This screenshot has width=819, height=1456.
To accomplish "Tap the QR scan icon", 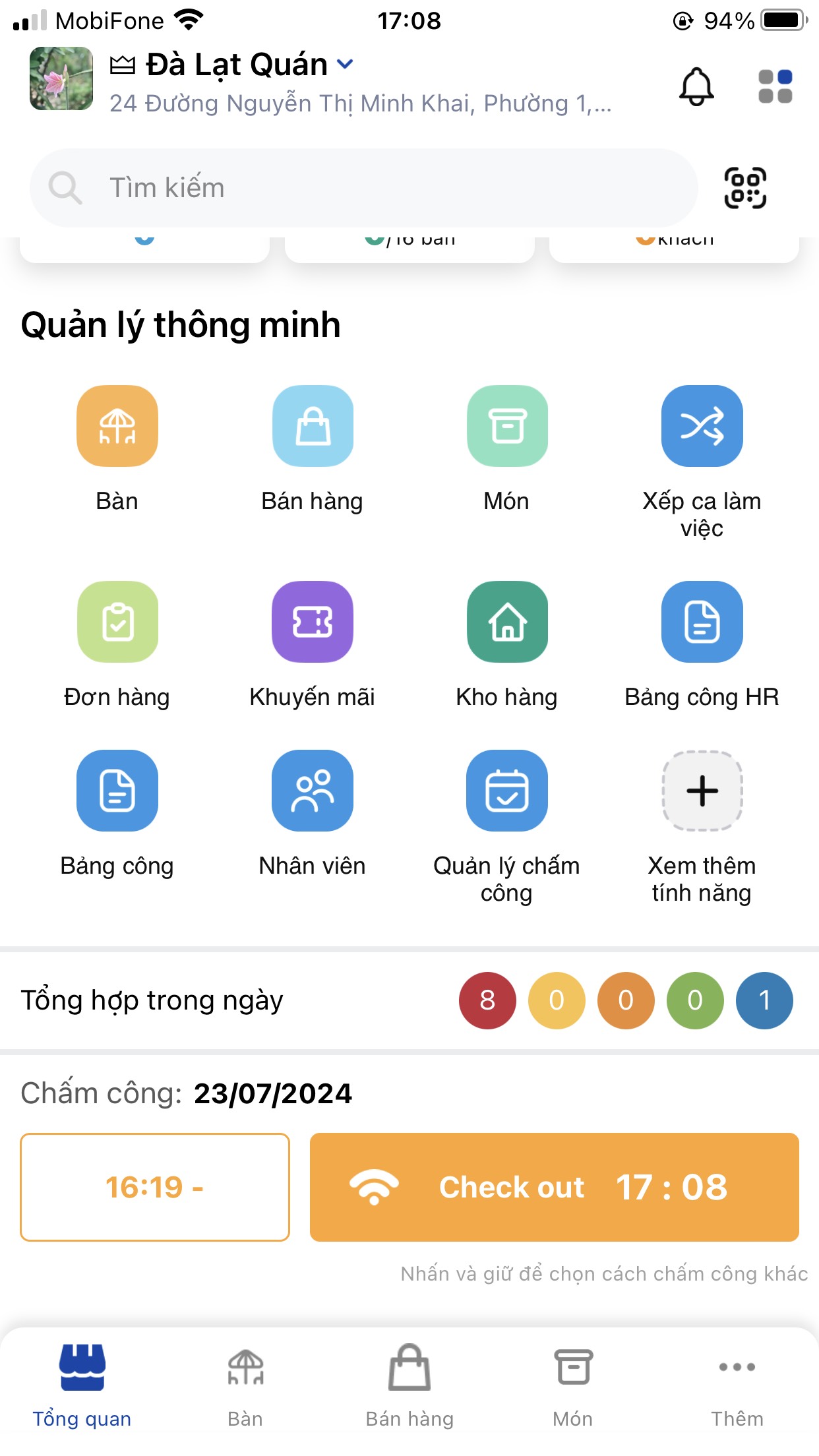I will coord(745,188).
